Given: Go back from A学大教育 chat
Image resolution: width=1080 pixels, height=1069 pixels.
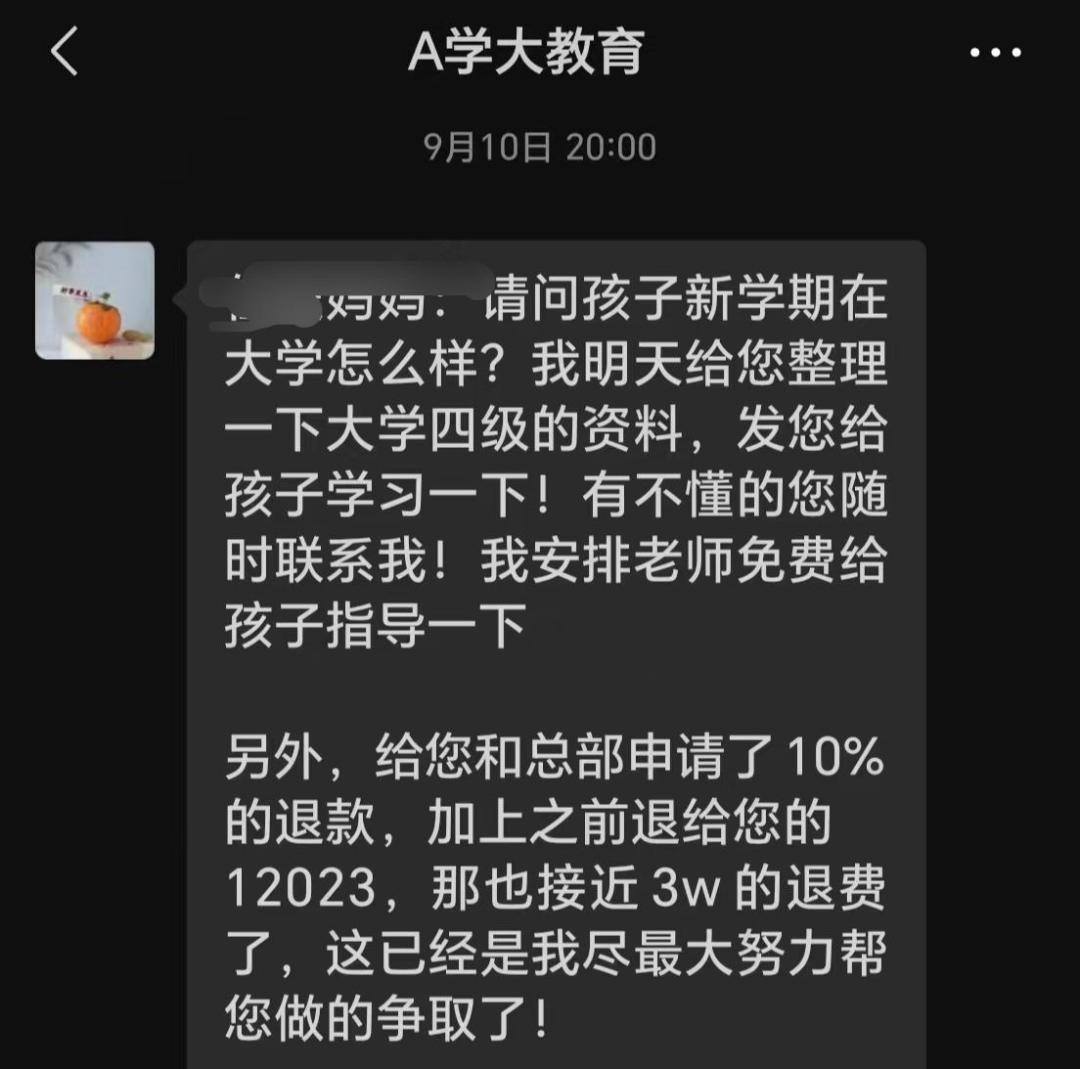Looking at the screenshot, I should (64, 52).
